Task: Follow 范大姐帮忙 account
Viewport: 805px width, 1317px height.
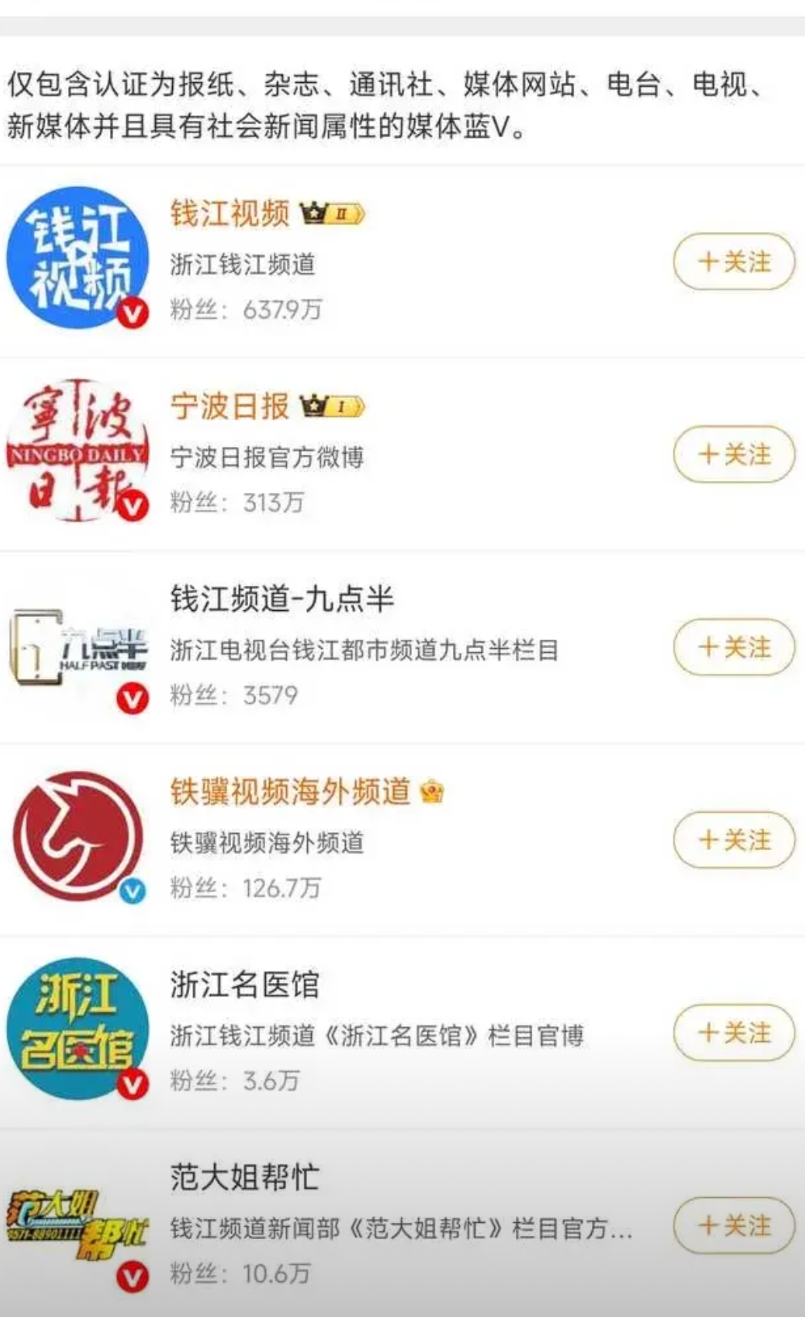Action: pos(734,1226)
